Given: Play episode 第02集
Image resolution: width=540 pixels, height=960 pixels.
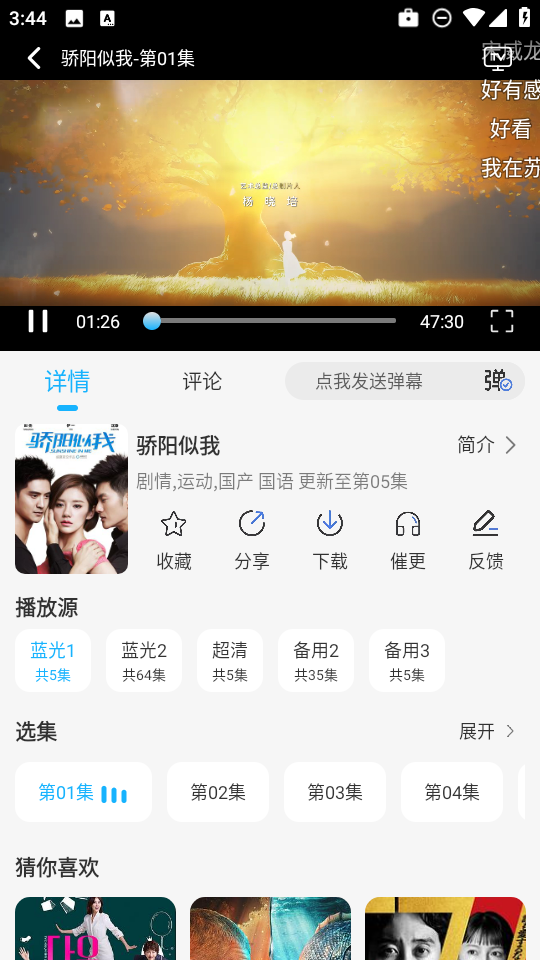Looking at the screenshot, I should point(218,792).
